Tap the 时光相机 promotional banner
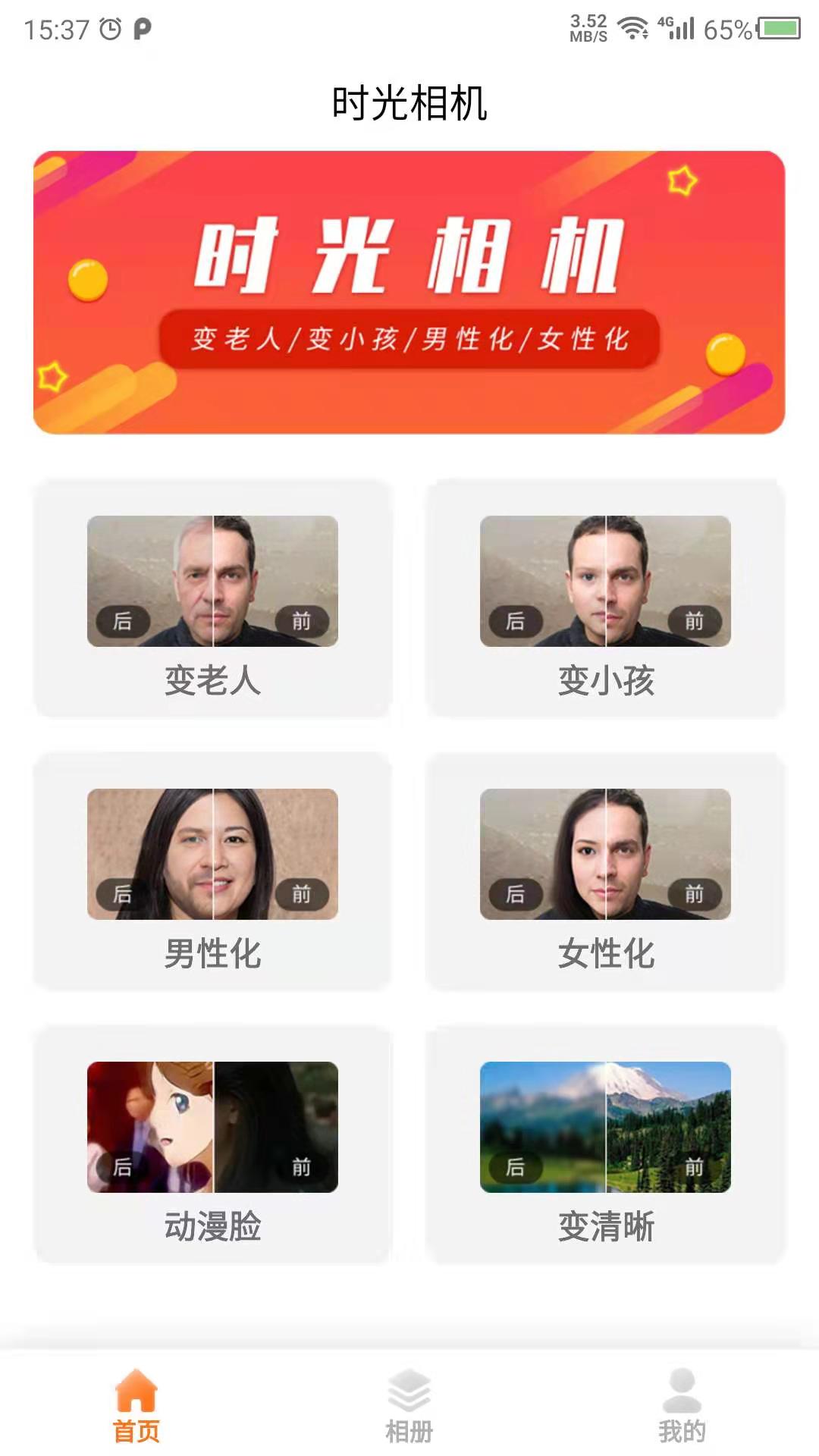 [409, 292]
